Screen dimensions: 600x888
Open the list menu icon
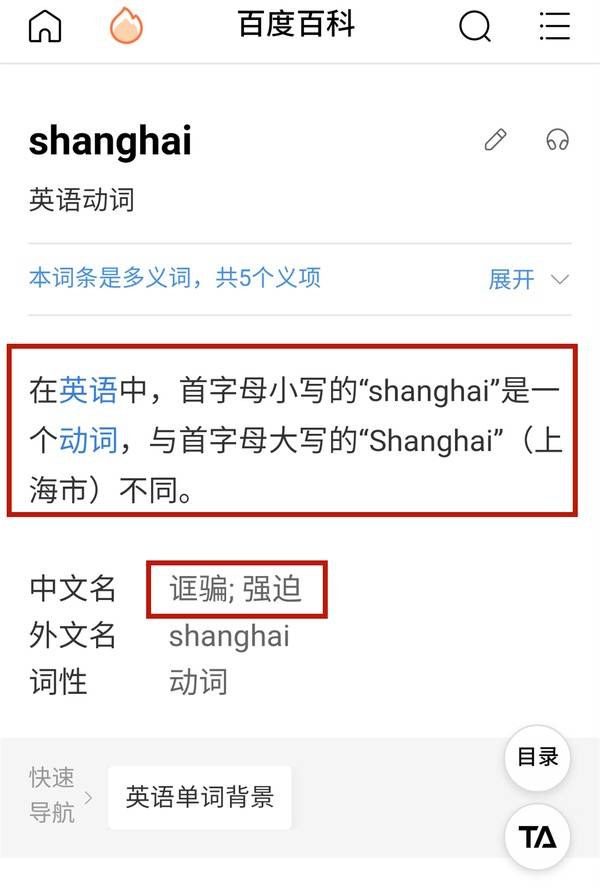pyautogui.click(x=554, y=27)
